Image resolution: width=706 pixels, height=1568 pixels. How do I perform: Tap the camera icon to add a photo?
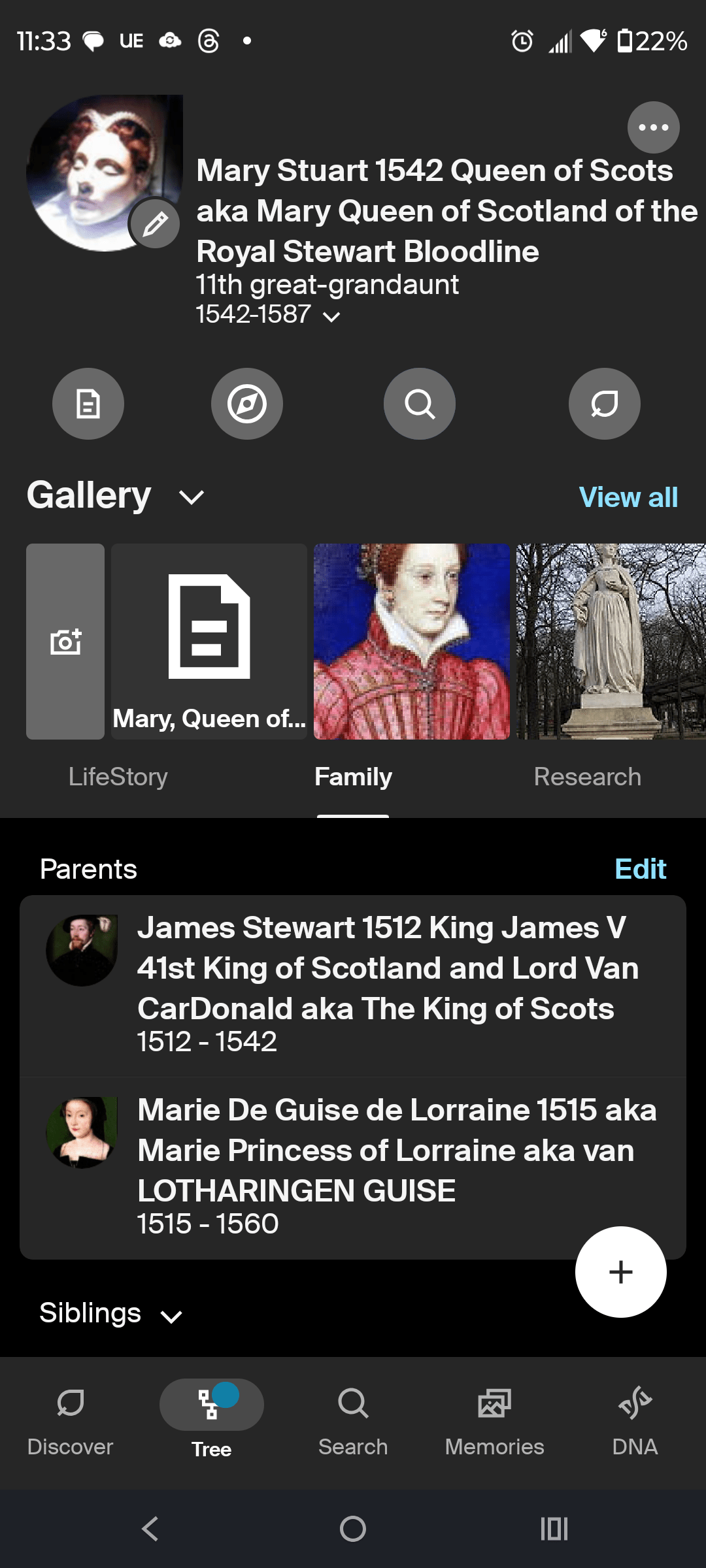65,642
